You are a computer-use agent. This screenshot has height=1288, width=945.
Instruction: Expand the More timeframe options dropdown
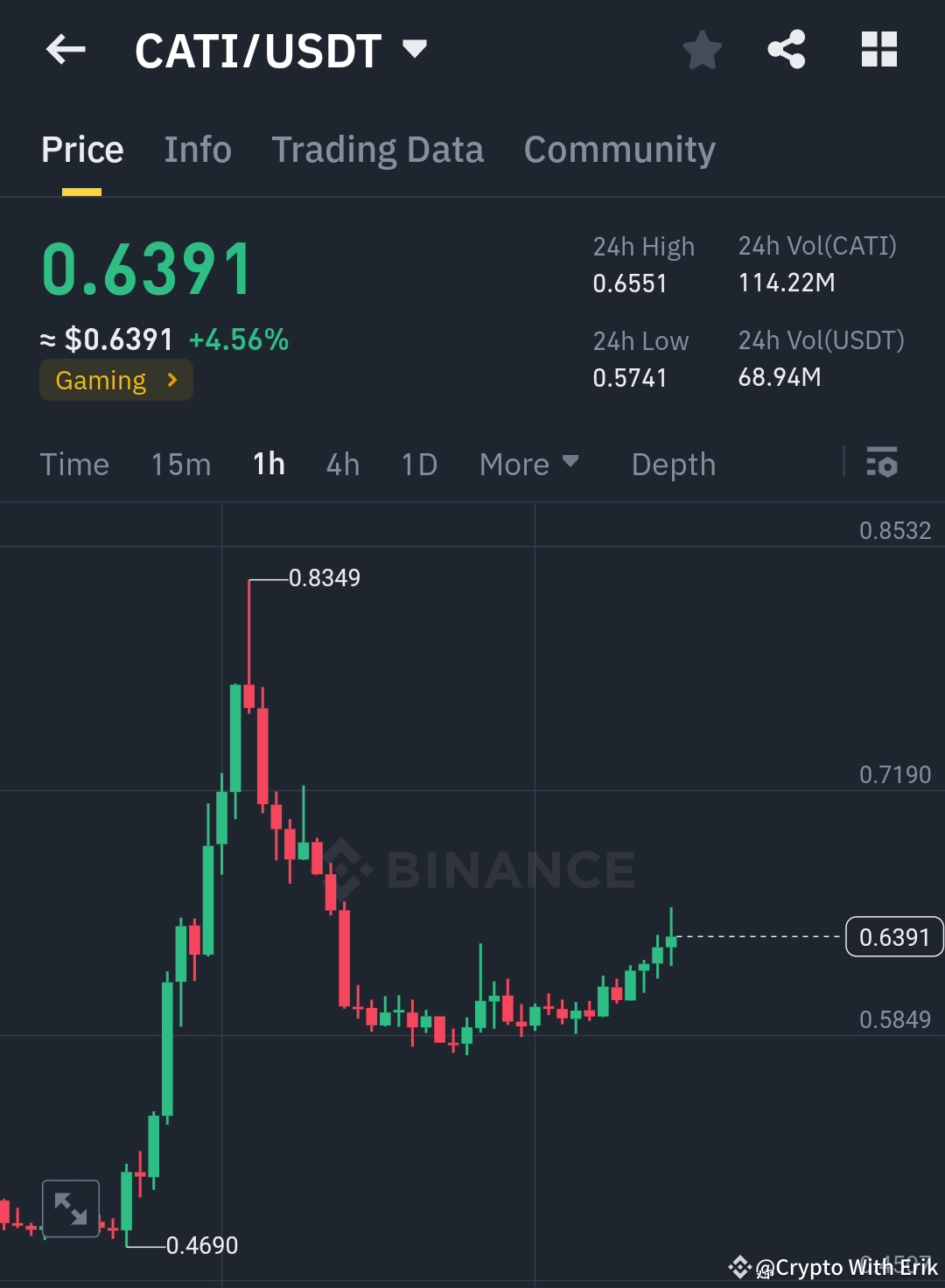pyautogui.click(x=528, y=464)
